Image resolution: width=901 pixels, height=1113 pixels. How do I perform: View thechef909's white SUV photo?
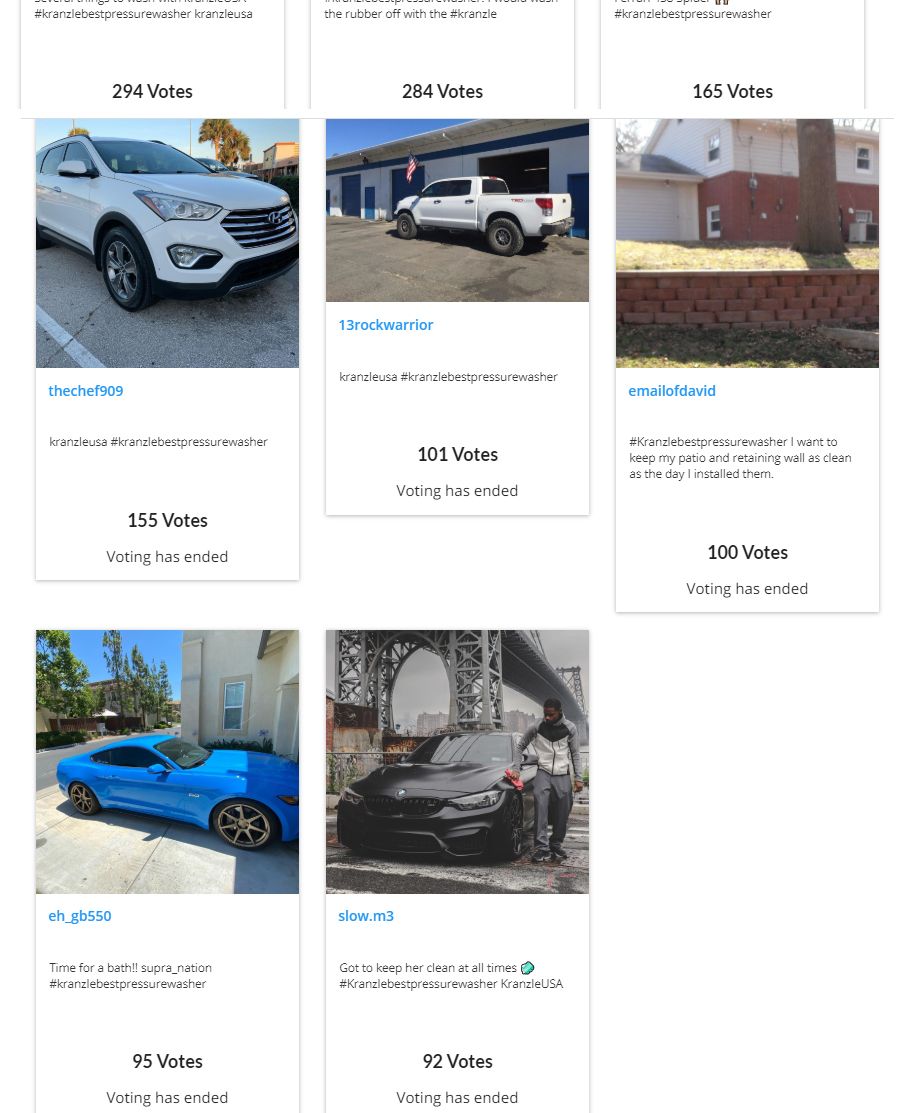(x=167, y=243)
